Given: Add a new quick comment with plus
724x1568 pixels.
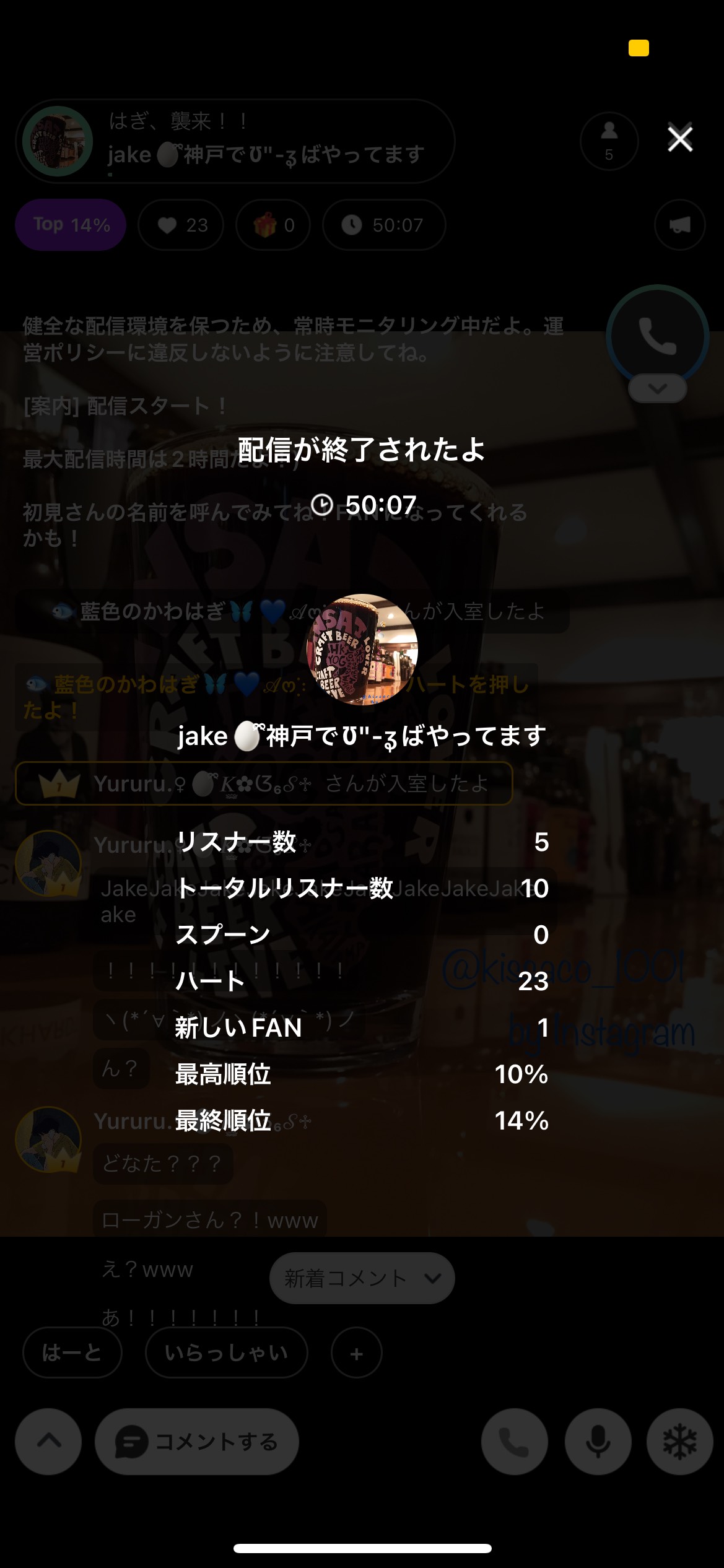Looking at the screenshot, I should pyautogui.click(x=356, y=1354).
